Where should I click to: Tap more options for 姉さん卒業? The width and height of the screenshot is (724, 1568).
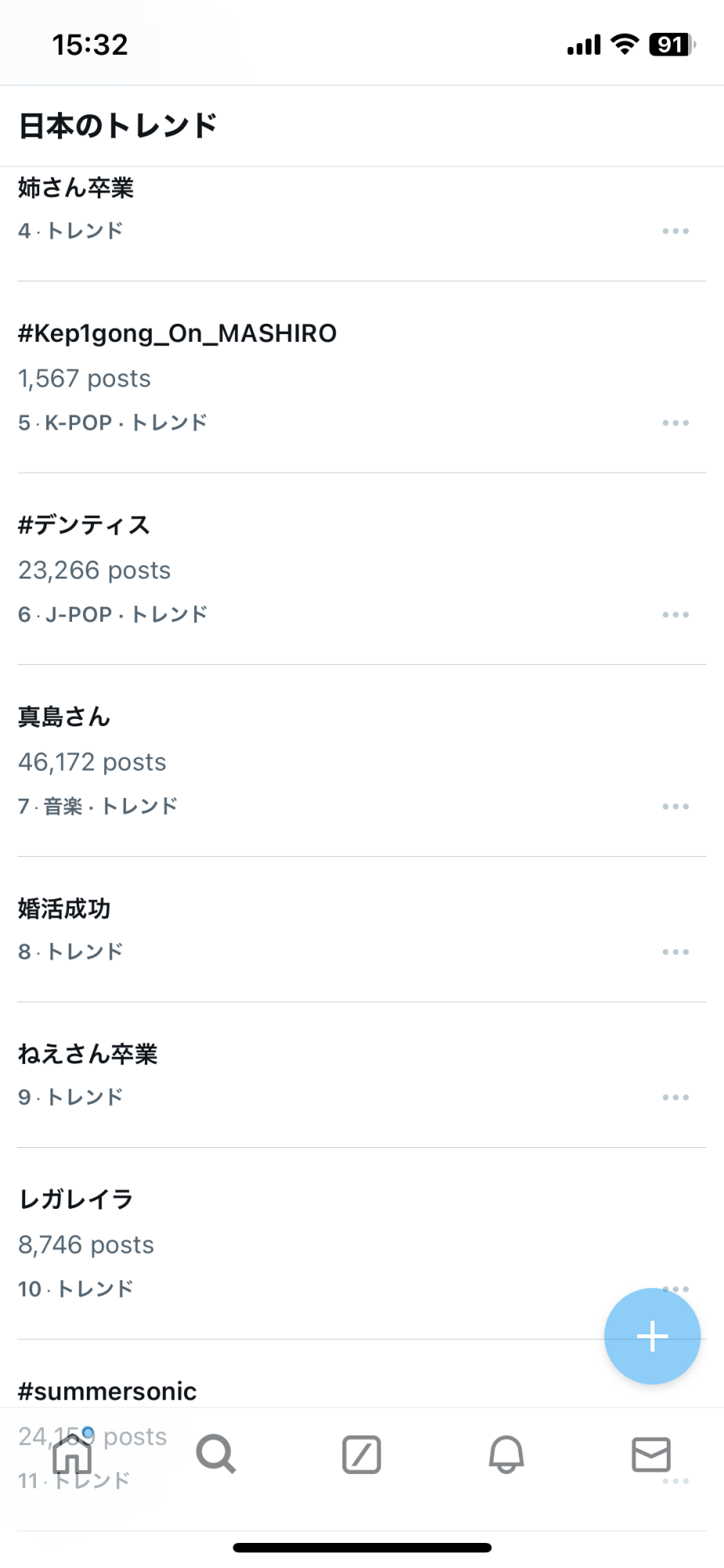tap(675, 231)
